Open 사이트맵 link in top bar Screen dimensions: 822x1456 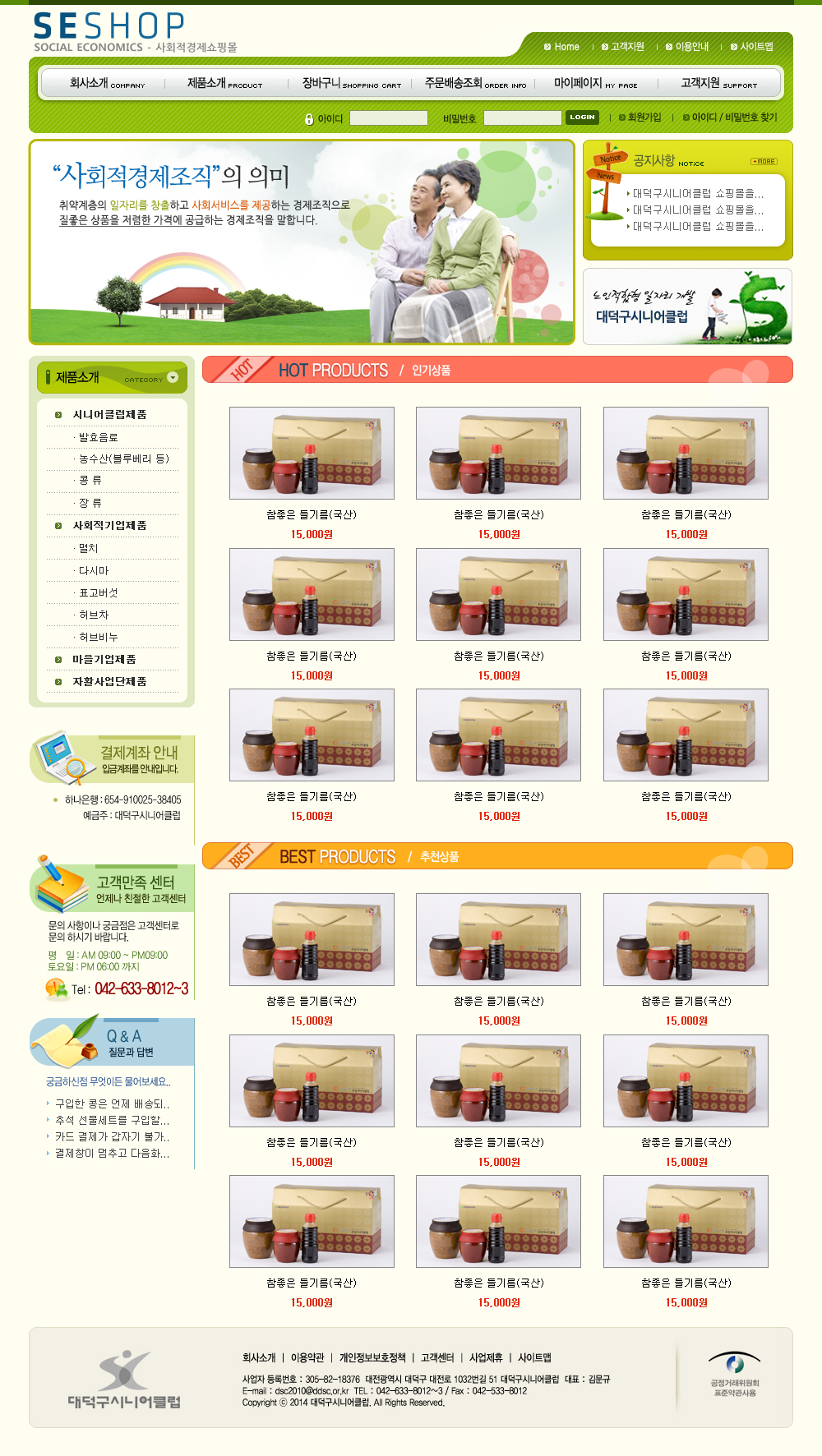click(756, 47)
